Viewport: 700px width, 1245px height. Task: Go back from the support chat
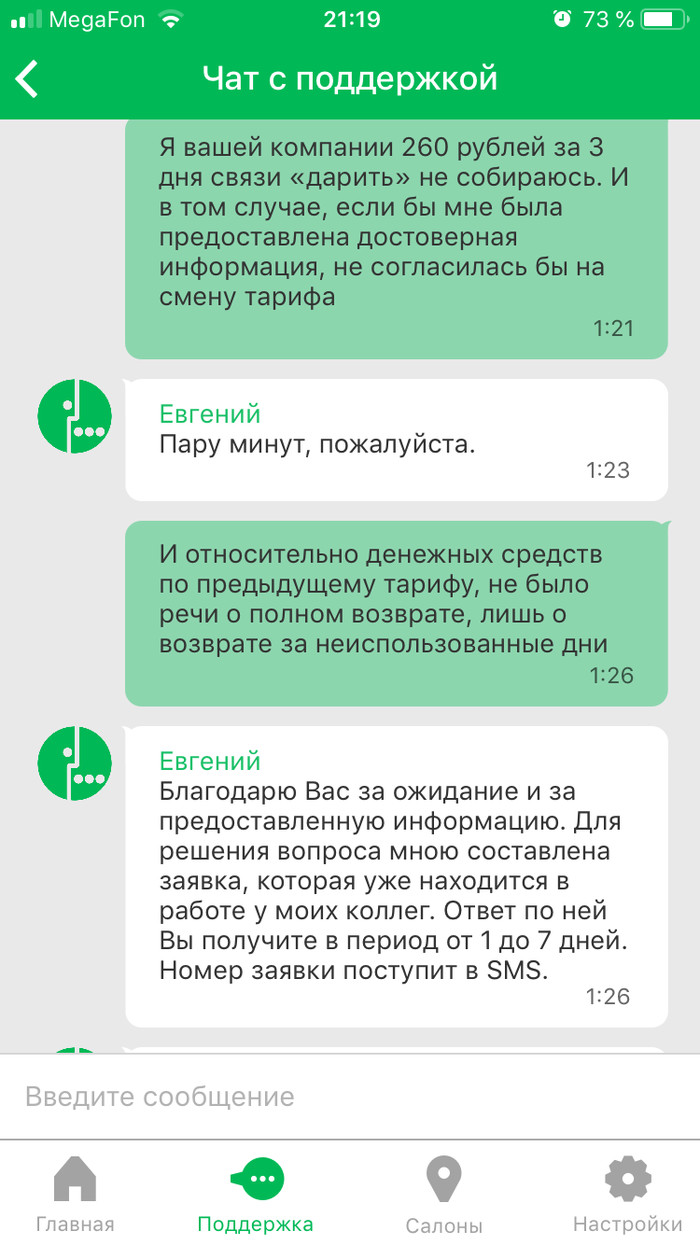[28, 79]
